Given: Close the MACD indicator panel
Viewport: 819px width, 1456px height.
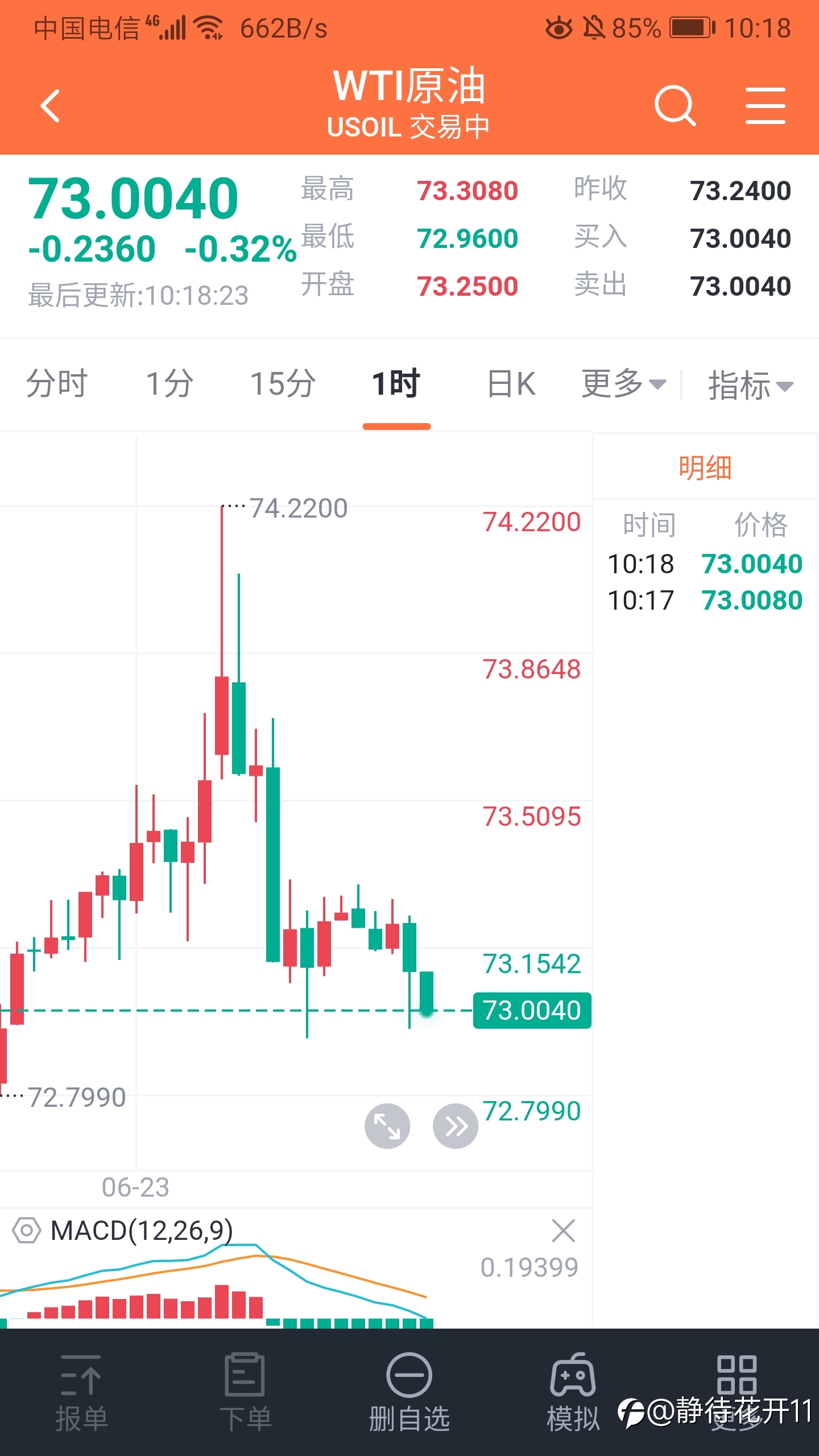Looking at the screenshot, I should click(x=564, y=1230).
